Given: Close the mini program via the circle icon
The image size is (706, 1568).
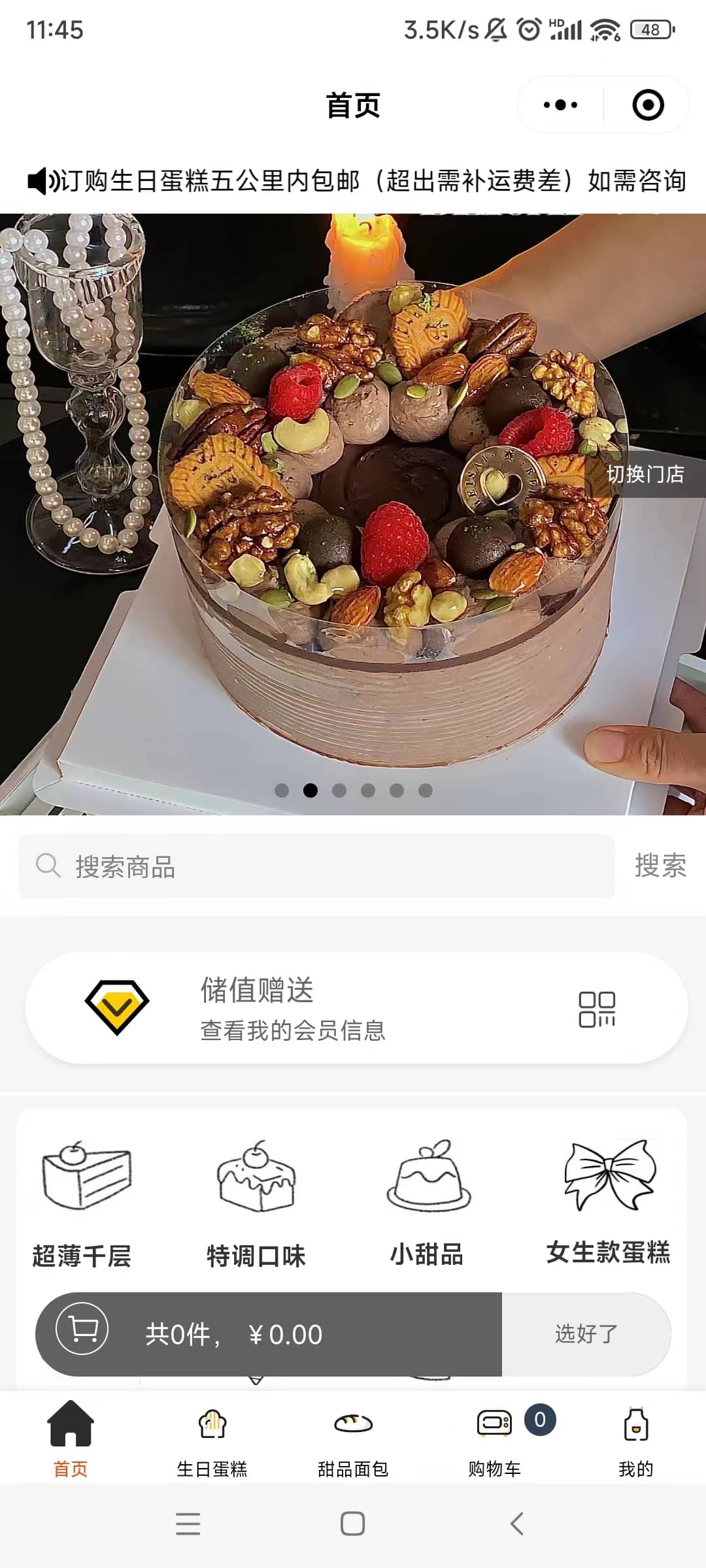Looking at the screenshot, I should 648,105.
